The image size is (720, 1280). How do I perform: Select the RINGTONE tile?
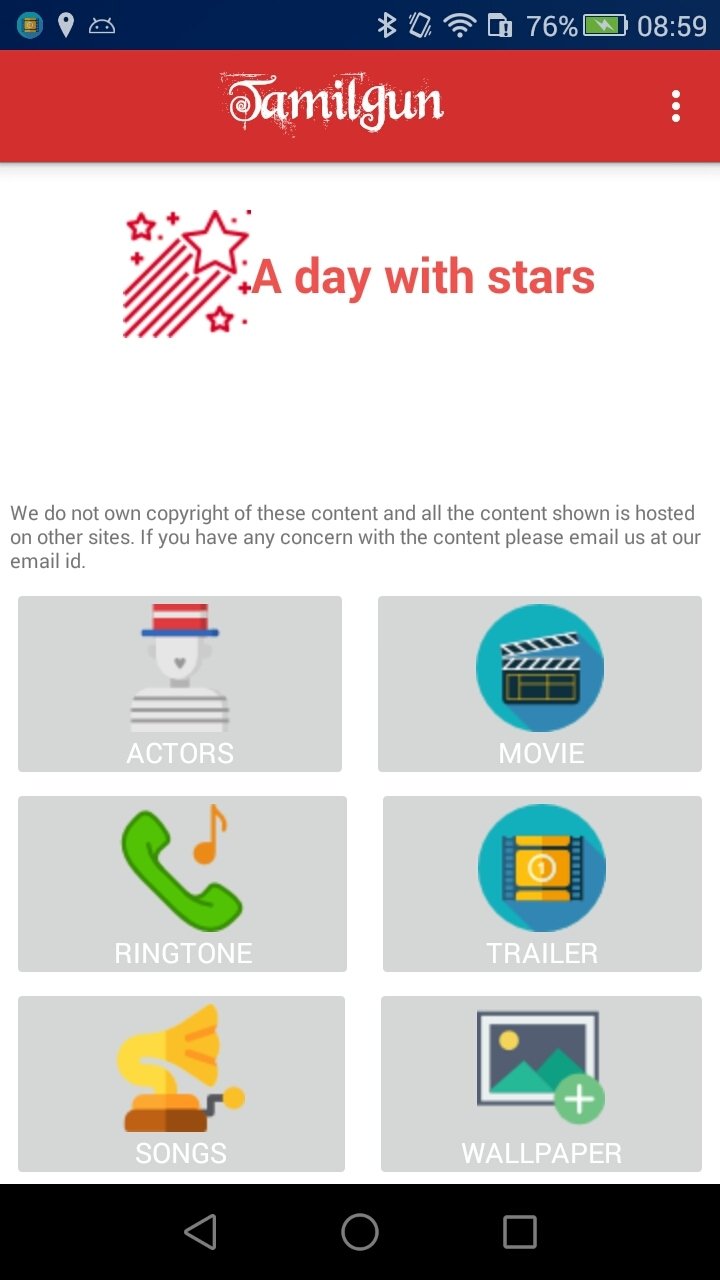click(x=182, y=884)
